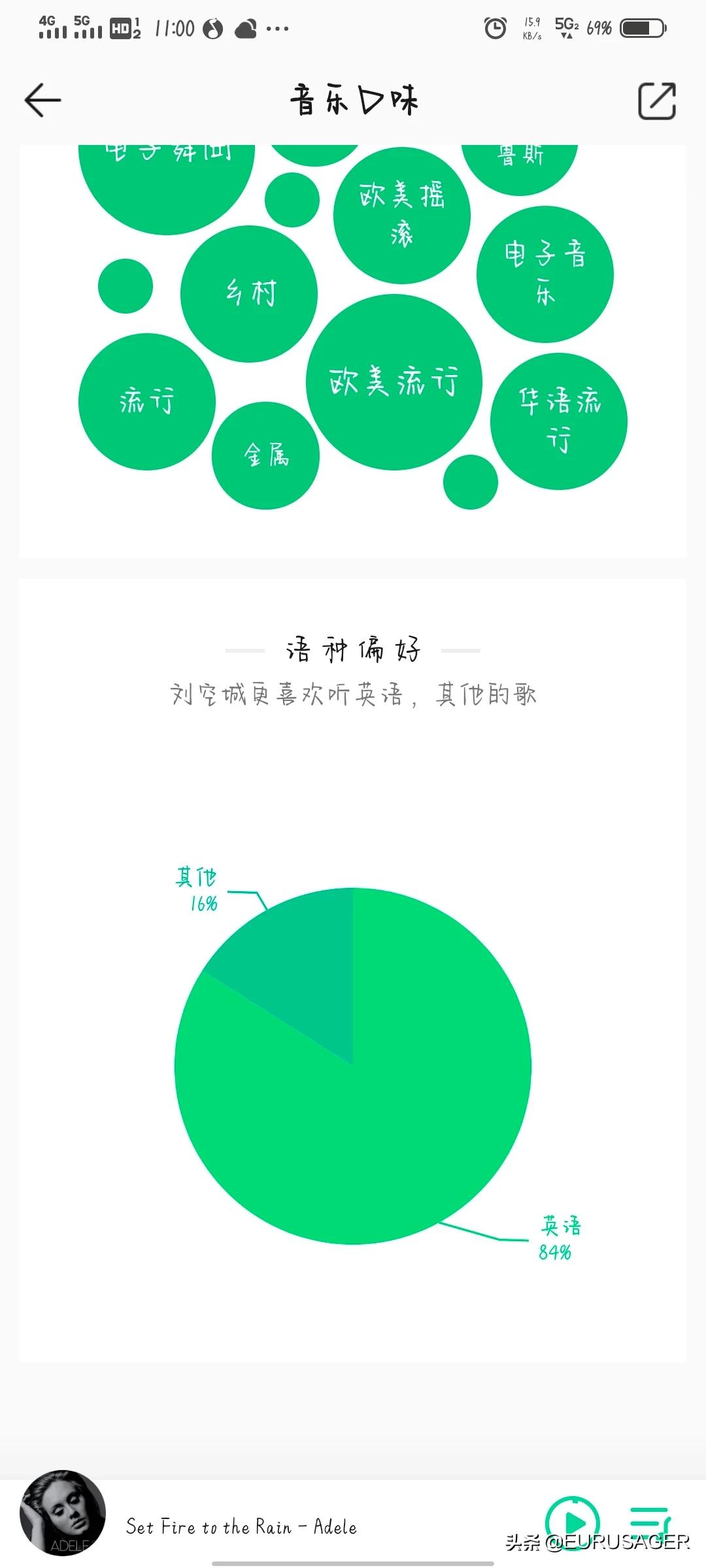Select the 欧美摇滚 genre bubble
The image size is (706, 1568).
click(x=402, y=215)
